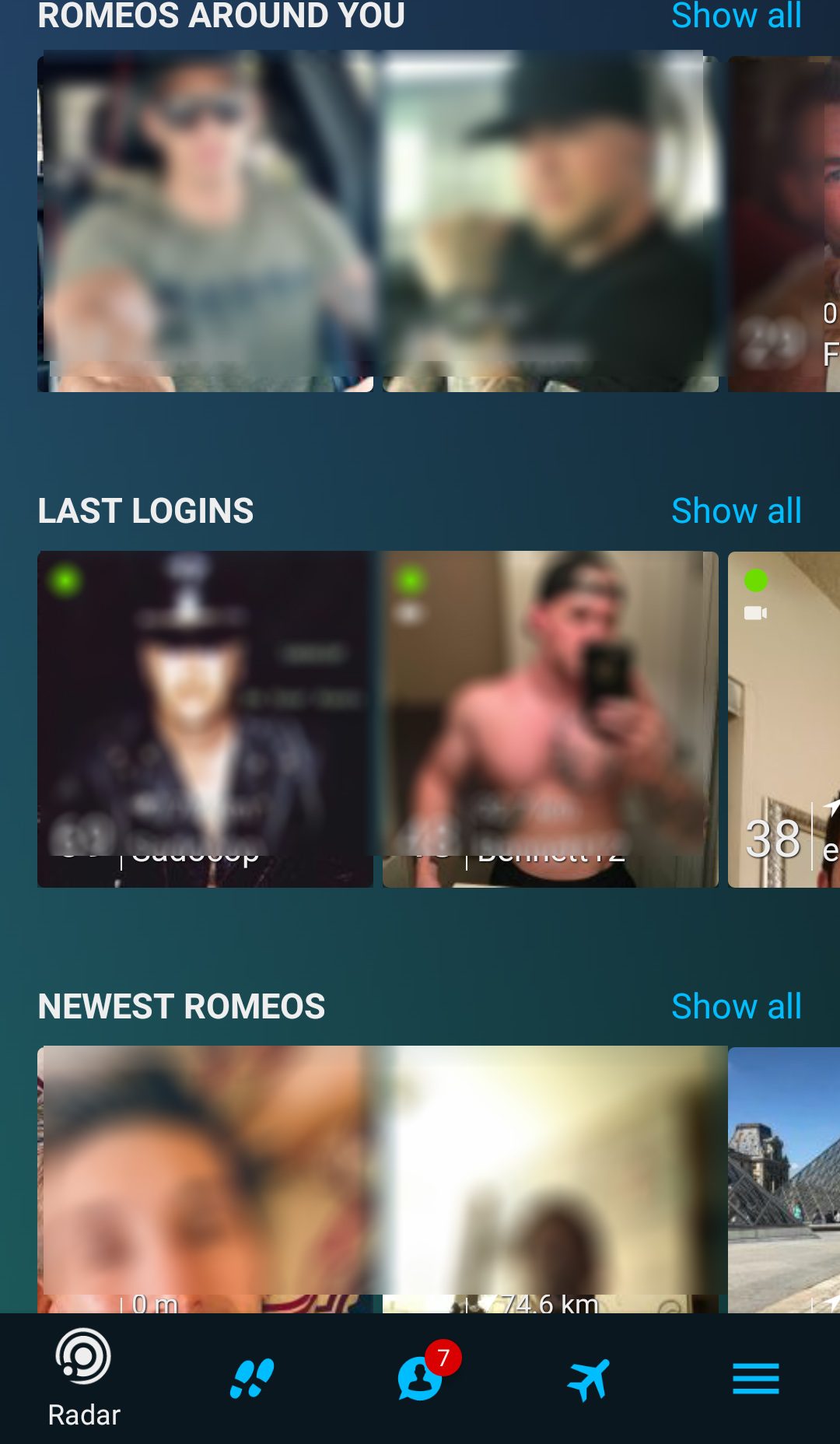Open the leather cap profile in Last Logins

(205, 720)
